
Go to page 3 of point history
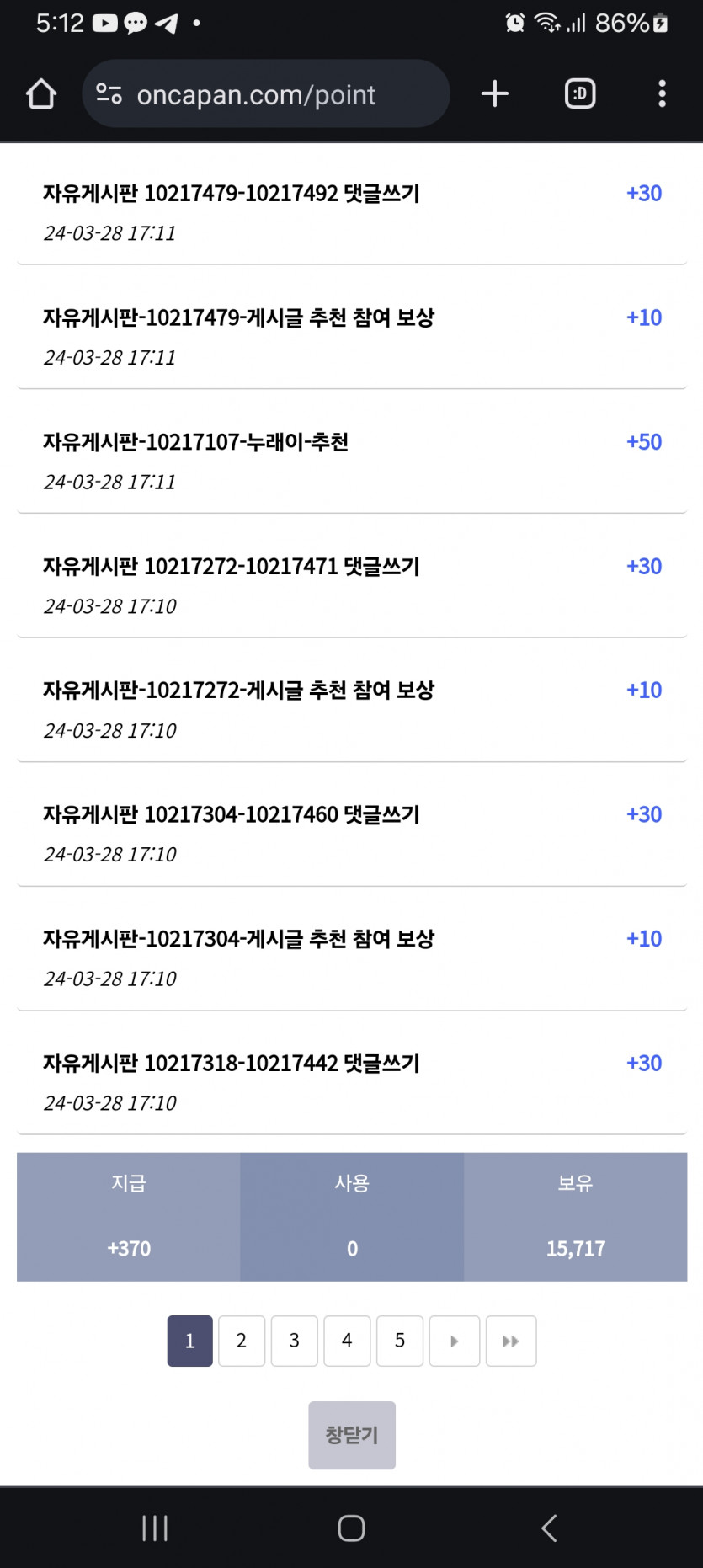(x=295, y=1341)
